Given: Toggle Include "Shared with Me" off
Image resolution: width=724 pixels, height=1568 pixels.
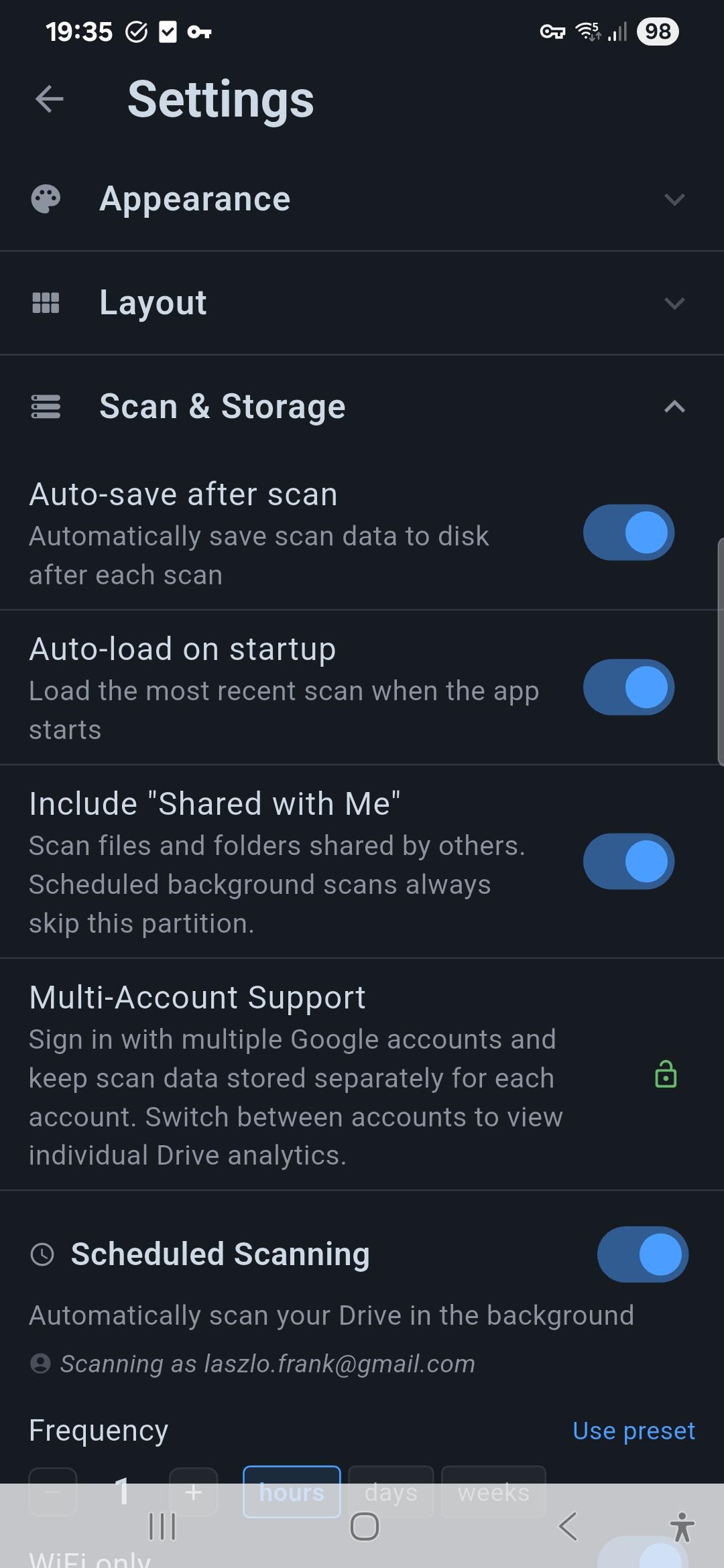Looking at the screenshot, I should 628,861.
